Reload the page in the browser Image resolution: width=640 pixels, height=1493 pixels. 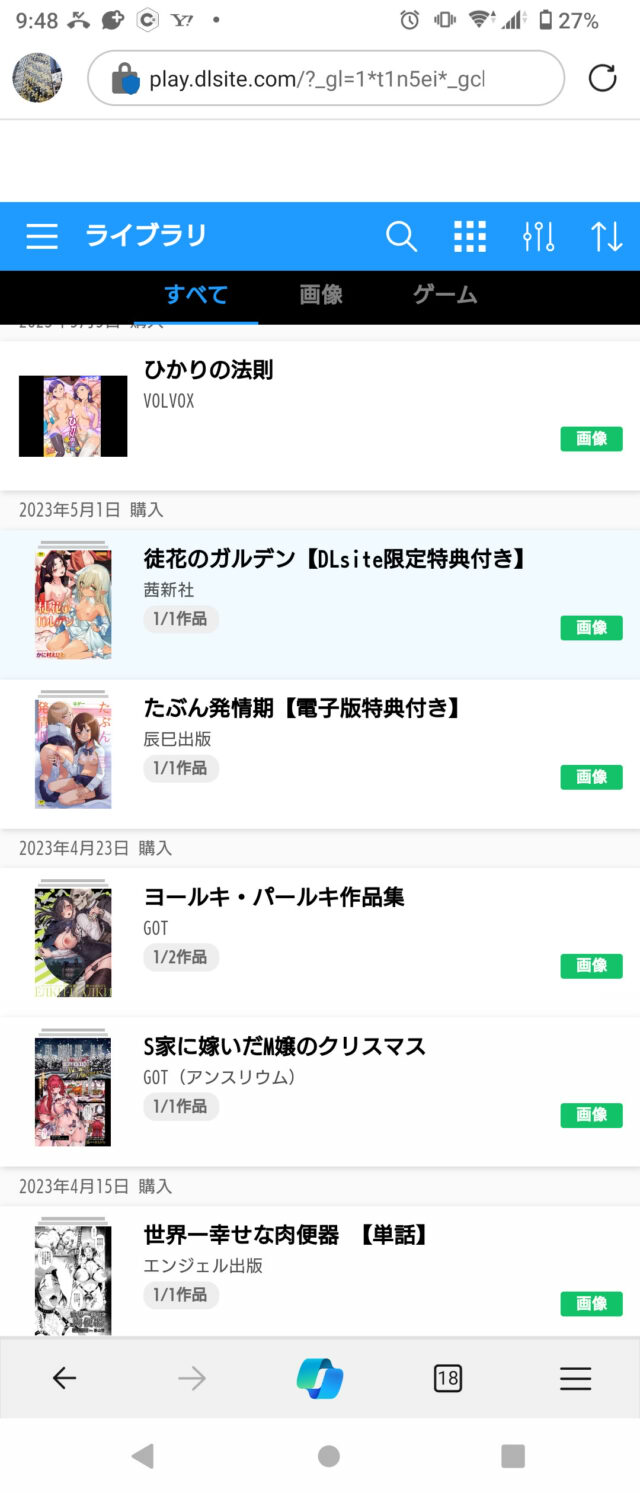[x=602, y=78]
